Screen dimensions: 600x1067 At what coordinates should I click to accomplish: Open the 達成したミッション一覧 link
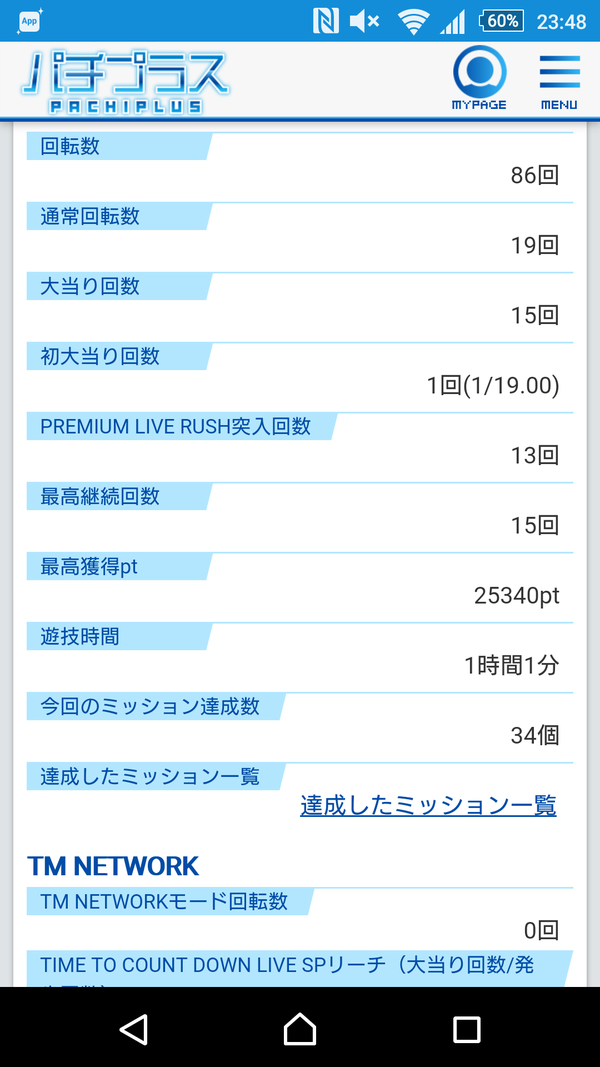point(429,805)
